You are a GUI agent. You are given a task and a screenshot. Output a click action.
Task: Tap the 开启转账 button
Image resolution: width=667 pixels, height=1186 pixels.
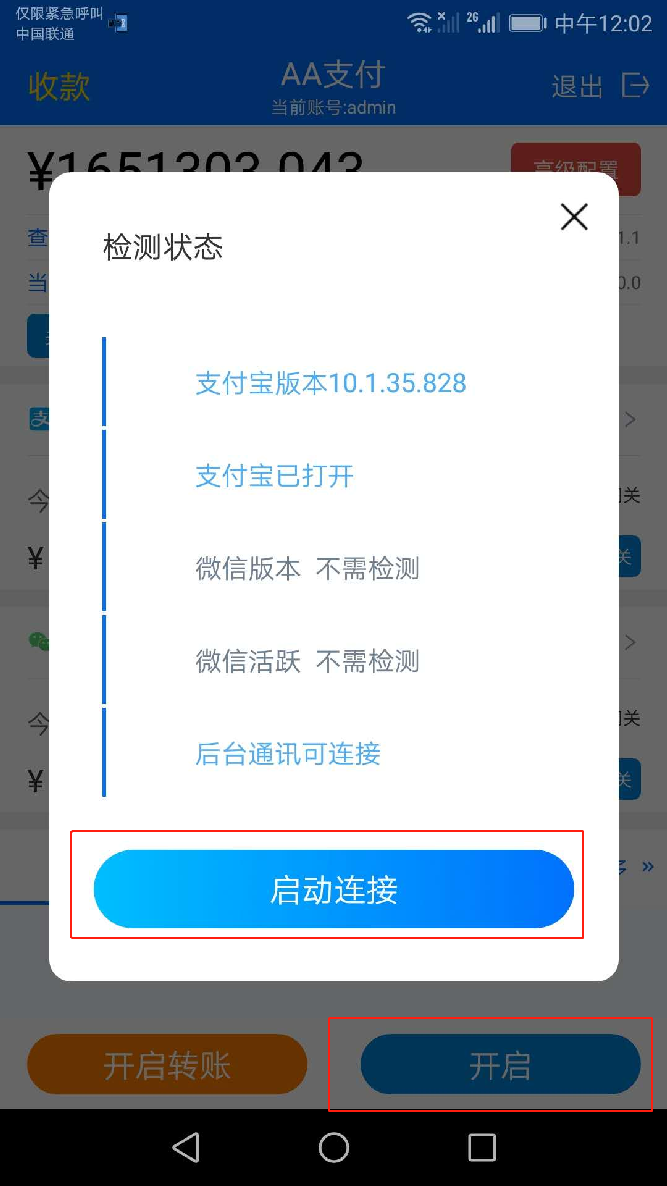(x=167, y=1065)
